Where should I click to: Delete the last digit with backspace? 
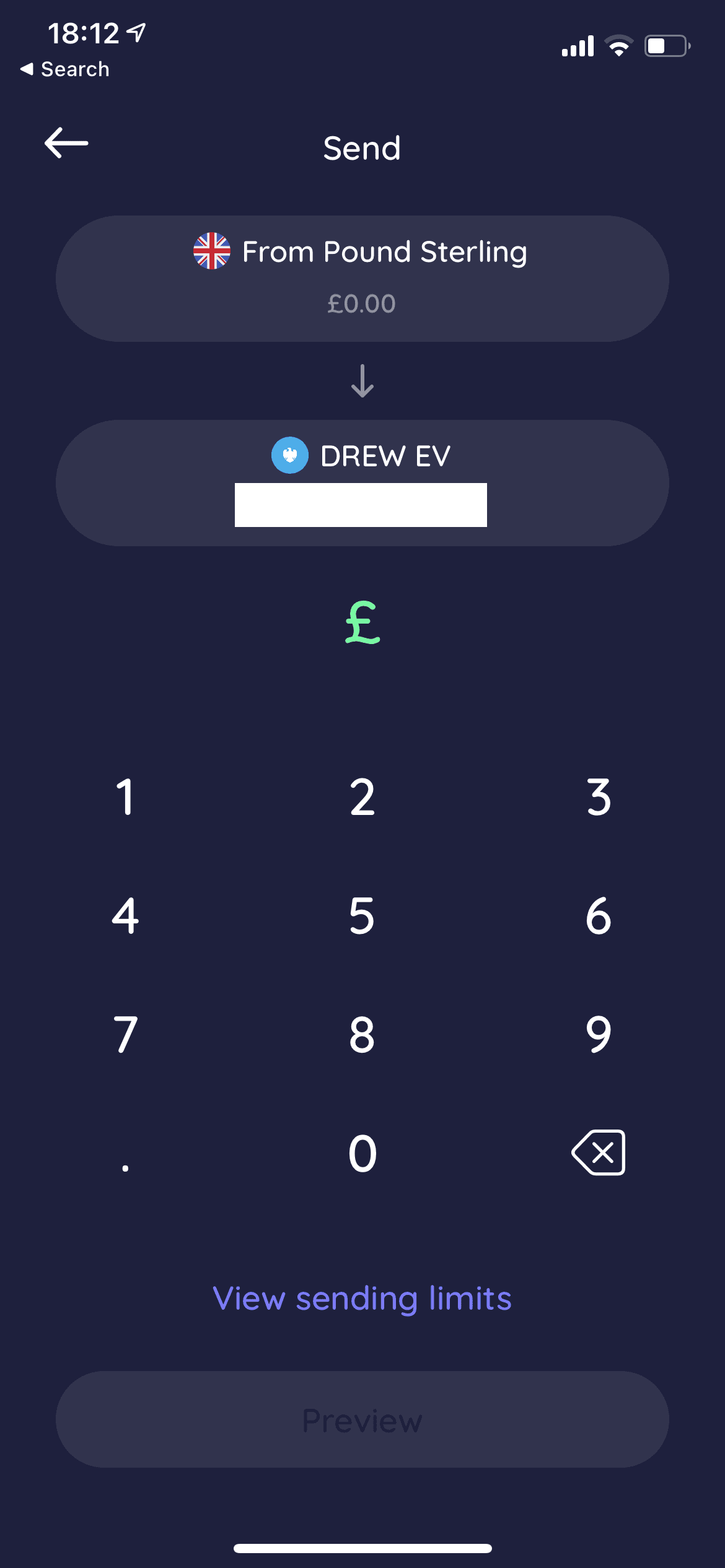[x=599, y=1153]
